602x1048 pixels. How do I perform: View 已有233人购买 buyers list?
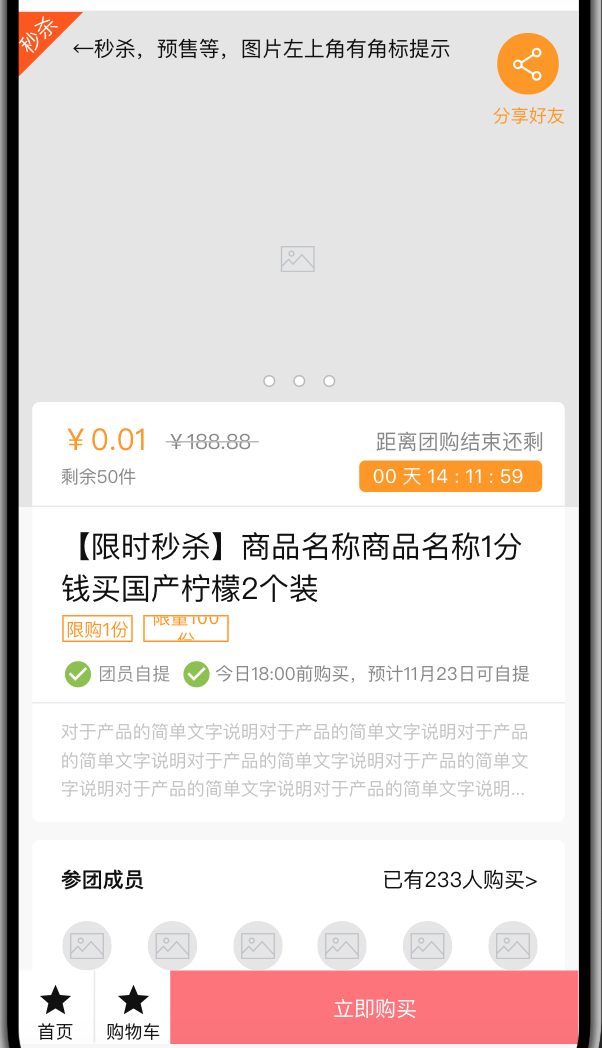[x=460, y=880]
